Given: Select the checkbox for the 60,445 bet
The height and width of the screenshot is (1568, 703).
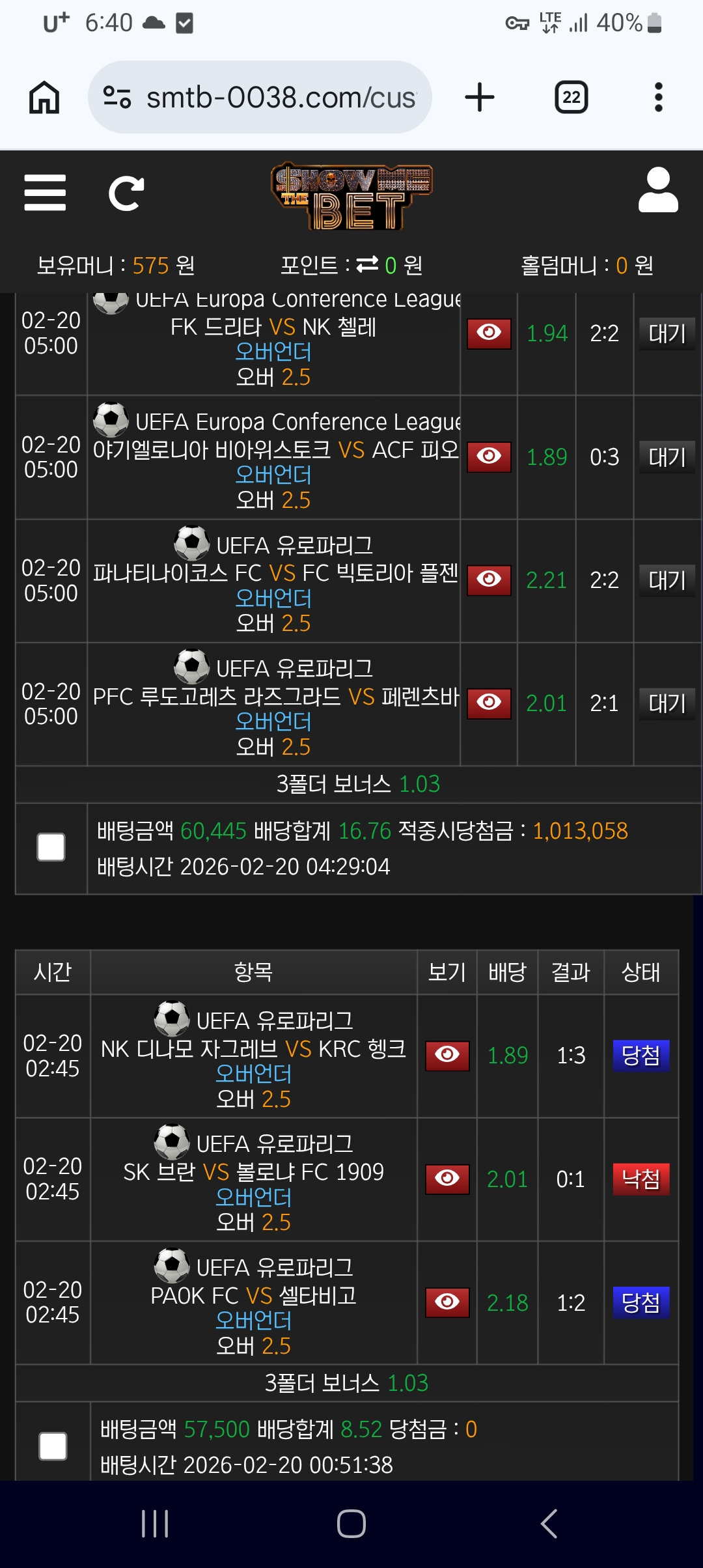Looking at the screenshot, I should [51, 847].
